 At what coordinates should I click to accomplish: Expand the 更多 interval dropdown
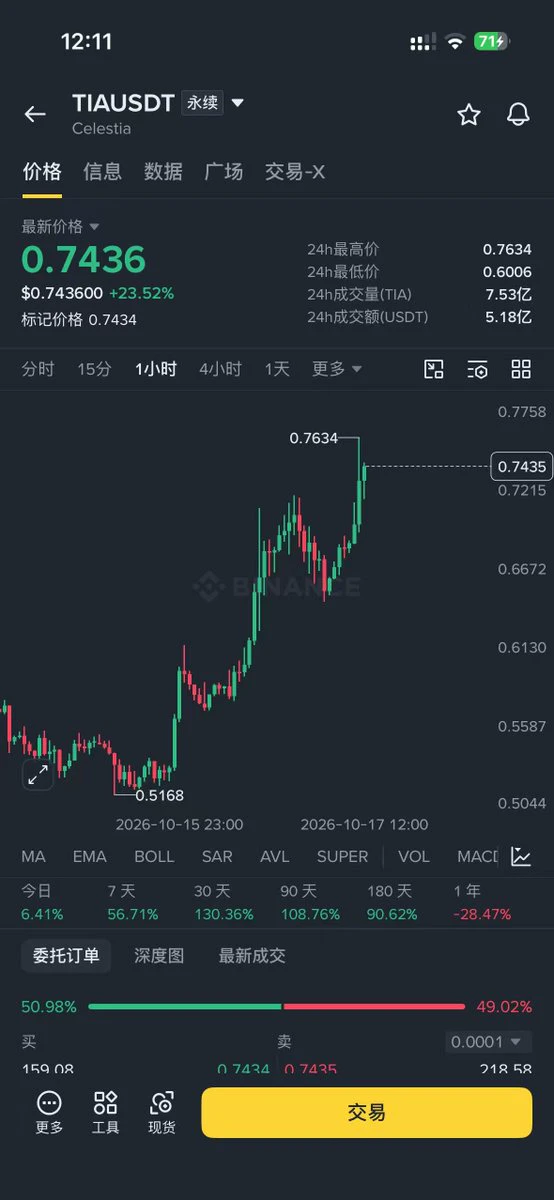click(x=337, y=369)
